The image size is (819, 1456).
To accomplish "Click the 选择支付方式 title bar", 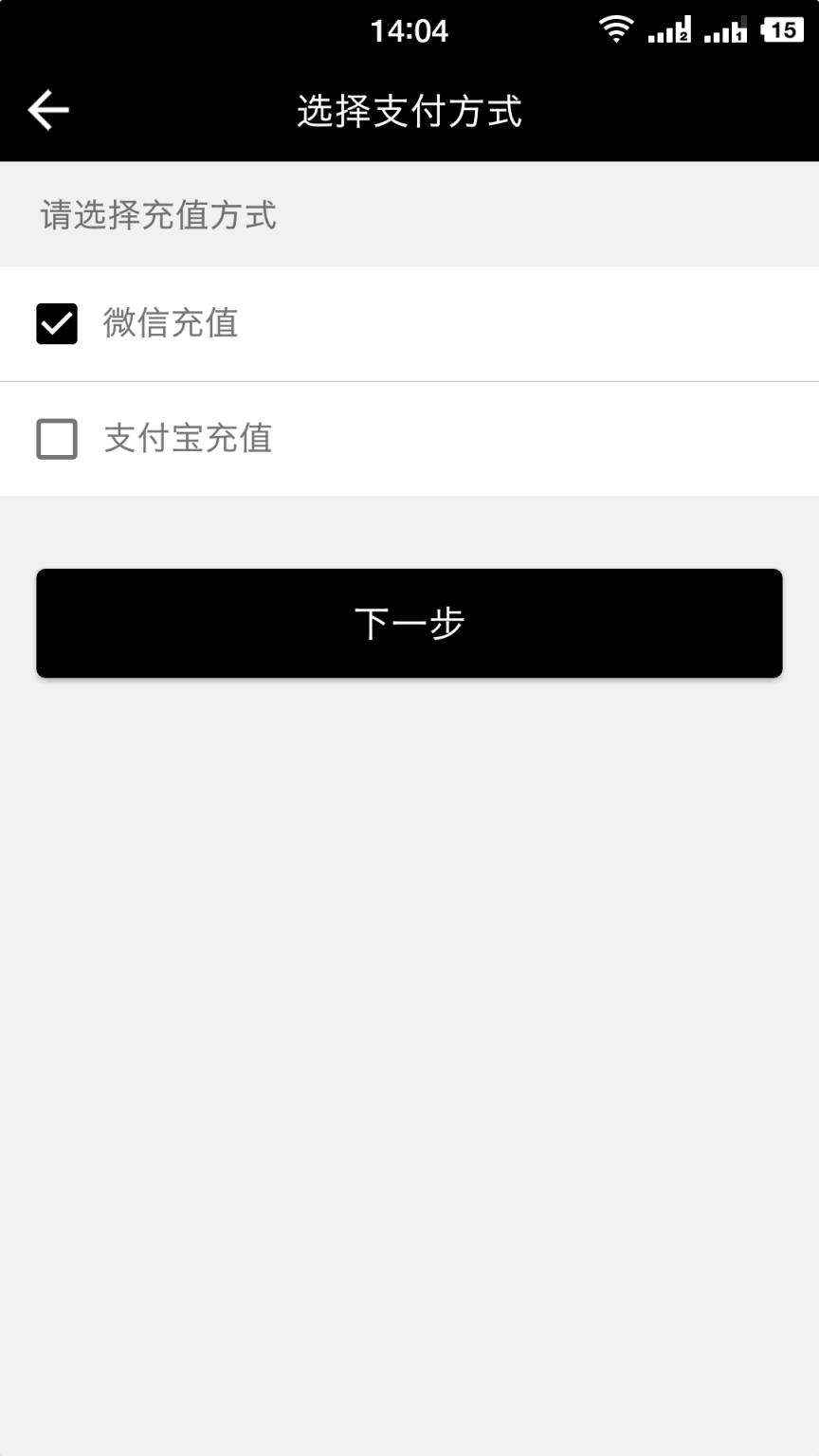I will coord(409,111).
